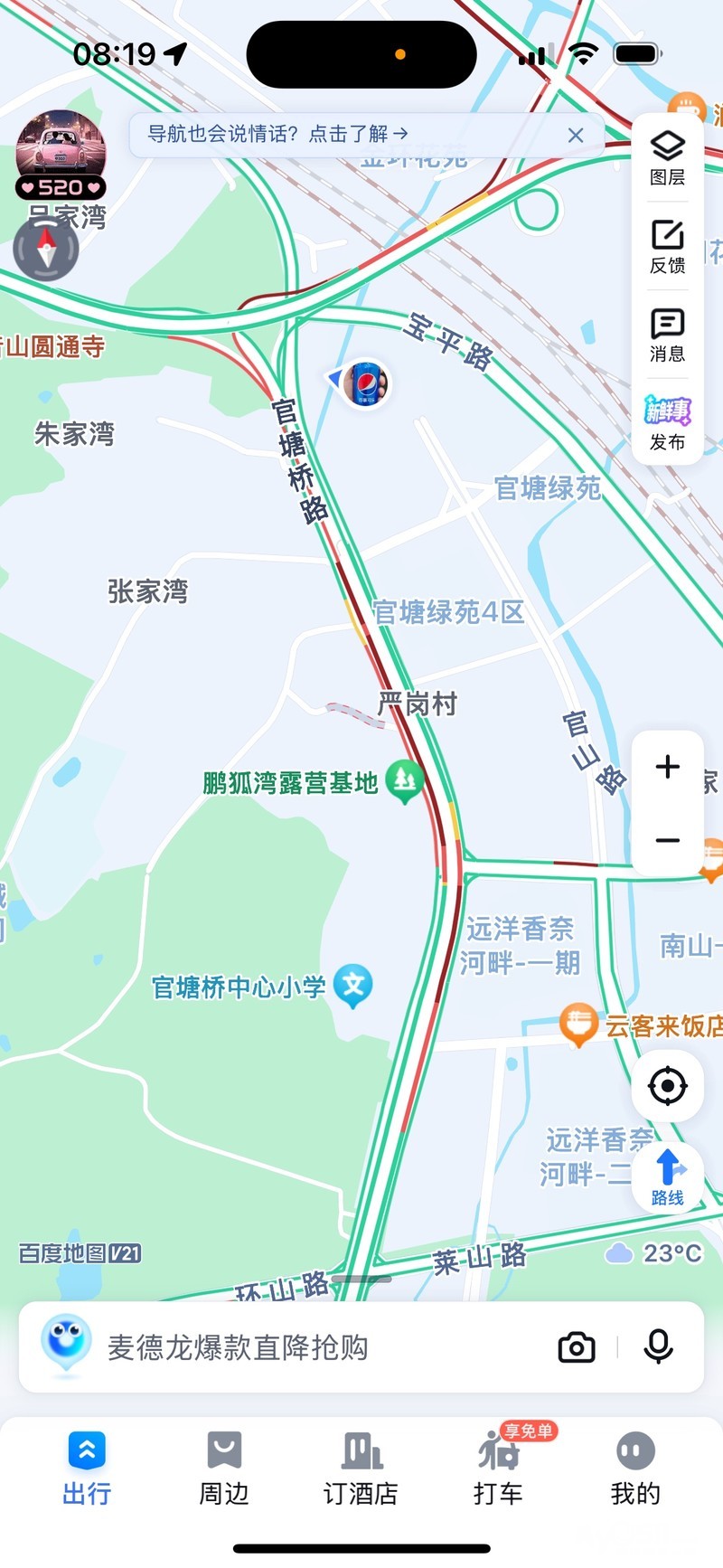Image resolution: width=723 pixels, height=1568 pixels.
Task: Open 消息 messages
Action: tap(668, 335)
